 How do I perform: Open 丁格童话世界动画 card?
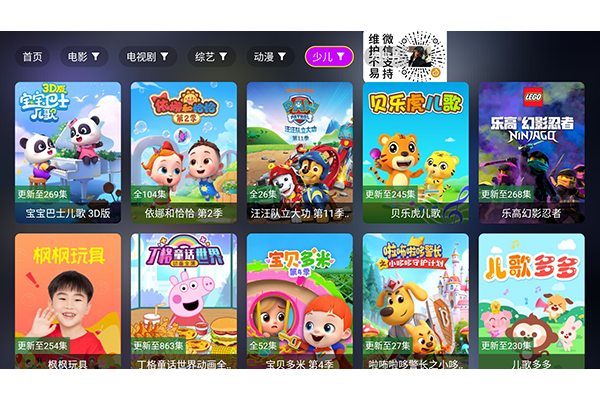[x=184, y=300]
